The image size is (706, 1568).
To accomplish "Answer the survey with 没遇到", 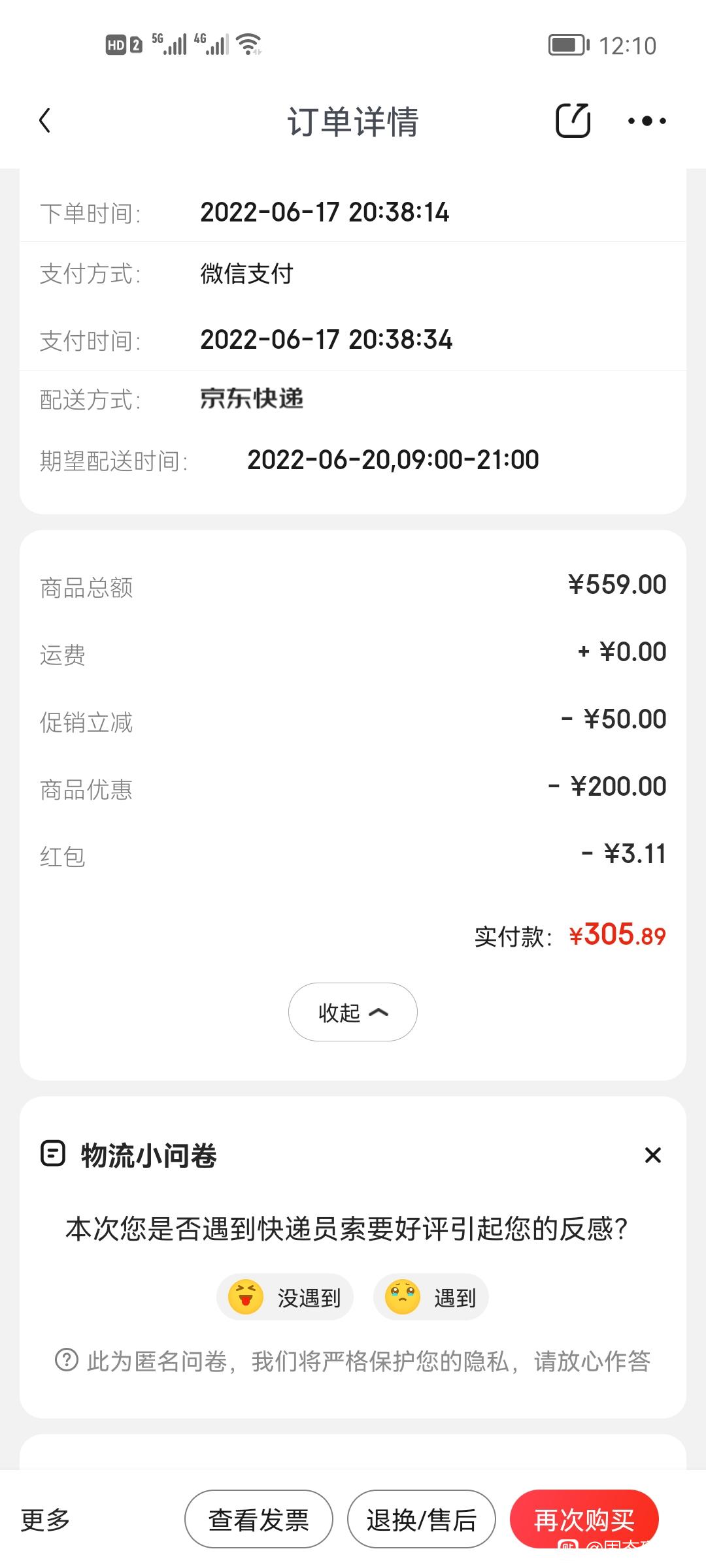I will 285,1297.
